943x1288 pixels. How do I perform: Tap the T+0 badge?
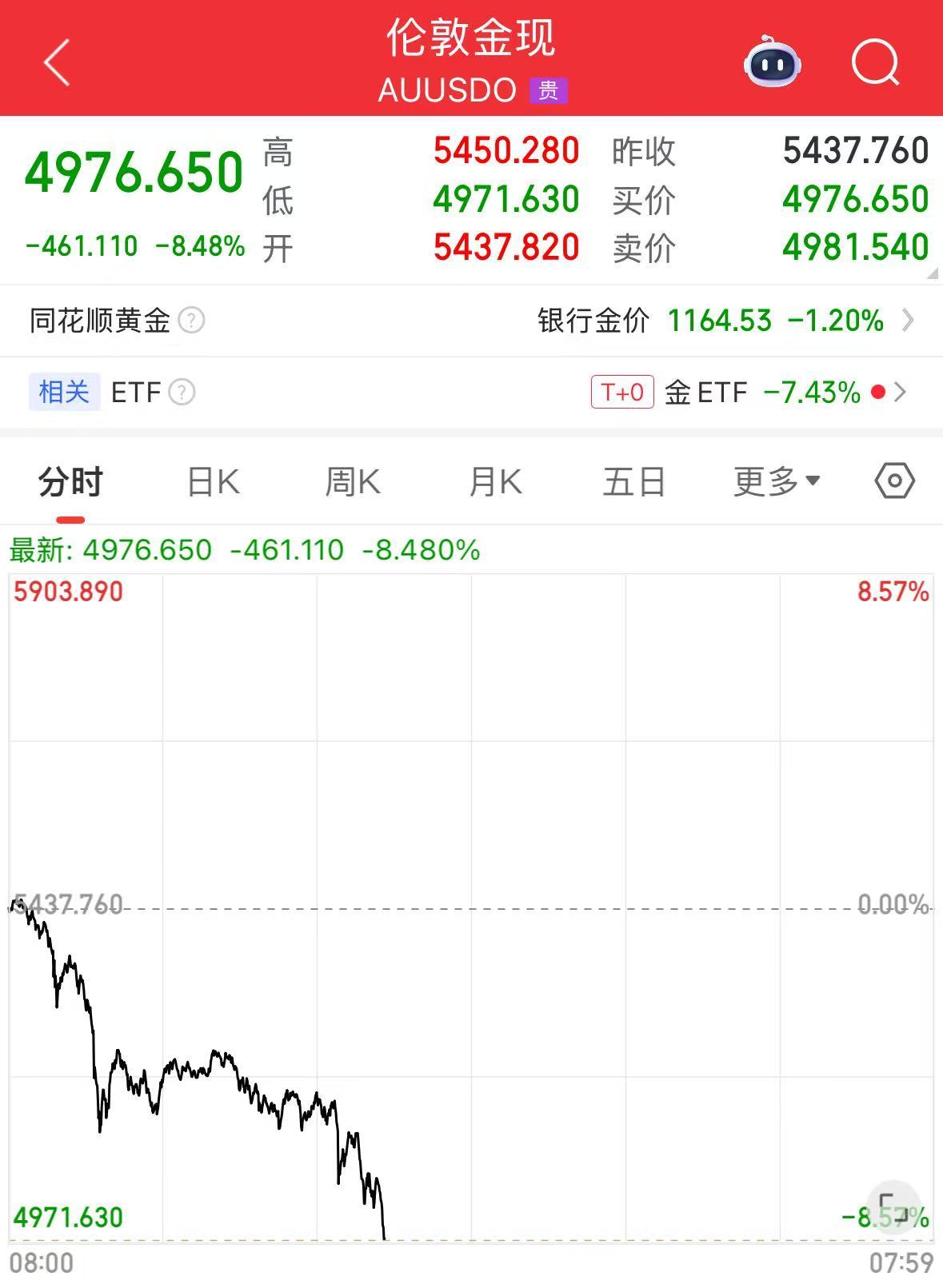click(623, 391)
